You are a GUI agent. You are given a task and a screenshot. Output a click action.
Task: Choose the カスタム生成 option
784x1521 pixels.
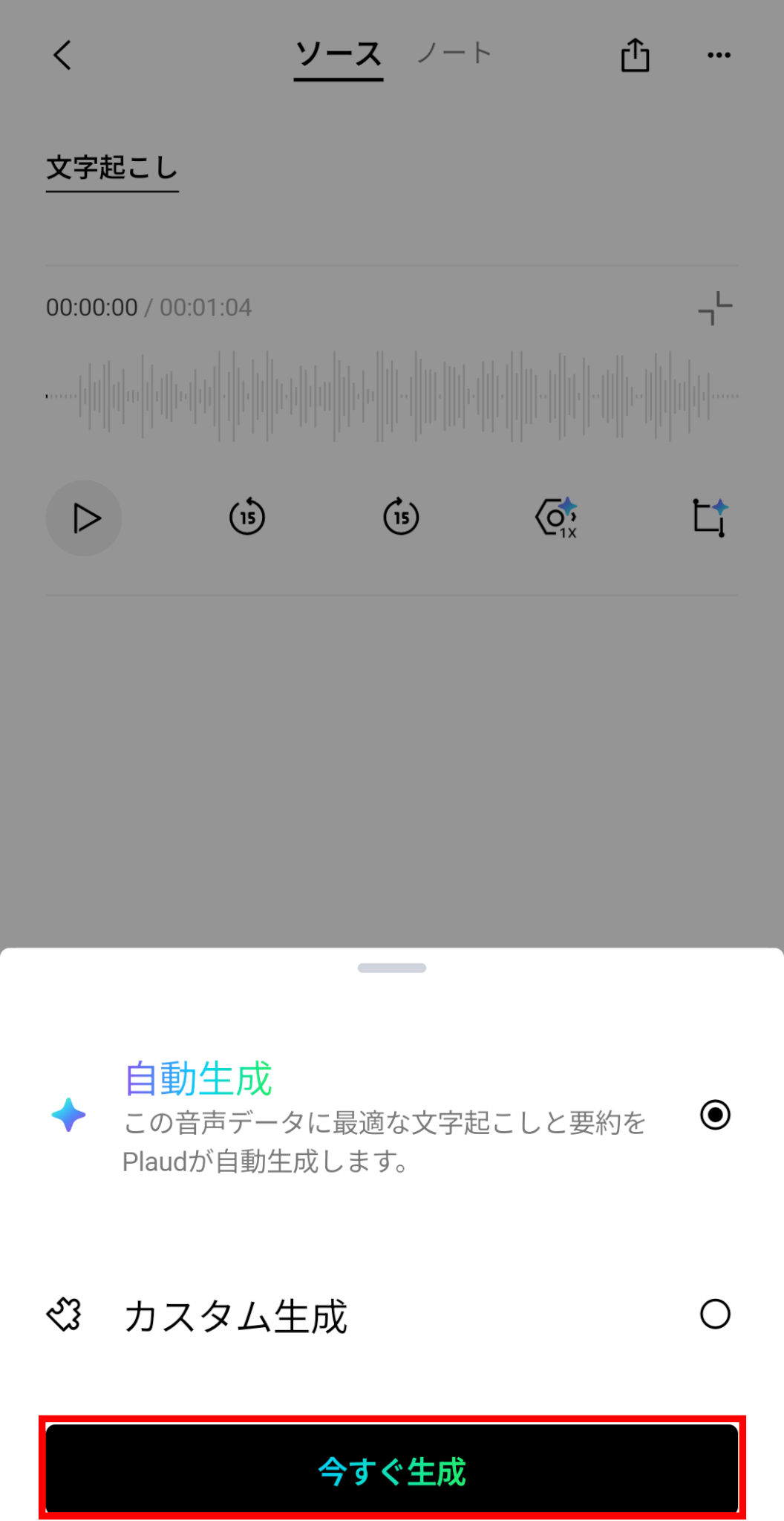pos(715,1314)
